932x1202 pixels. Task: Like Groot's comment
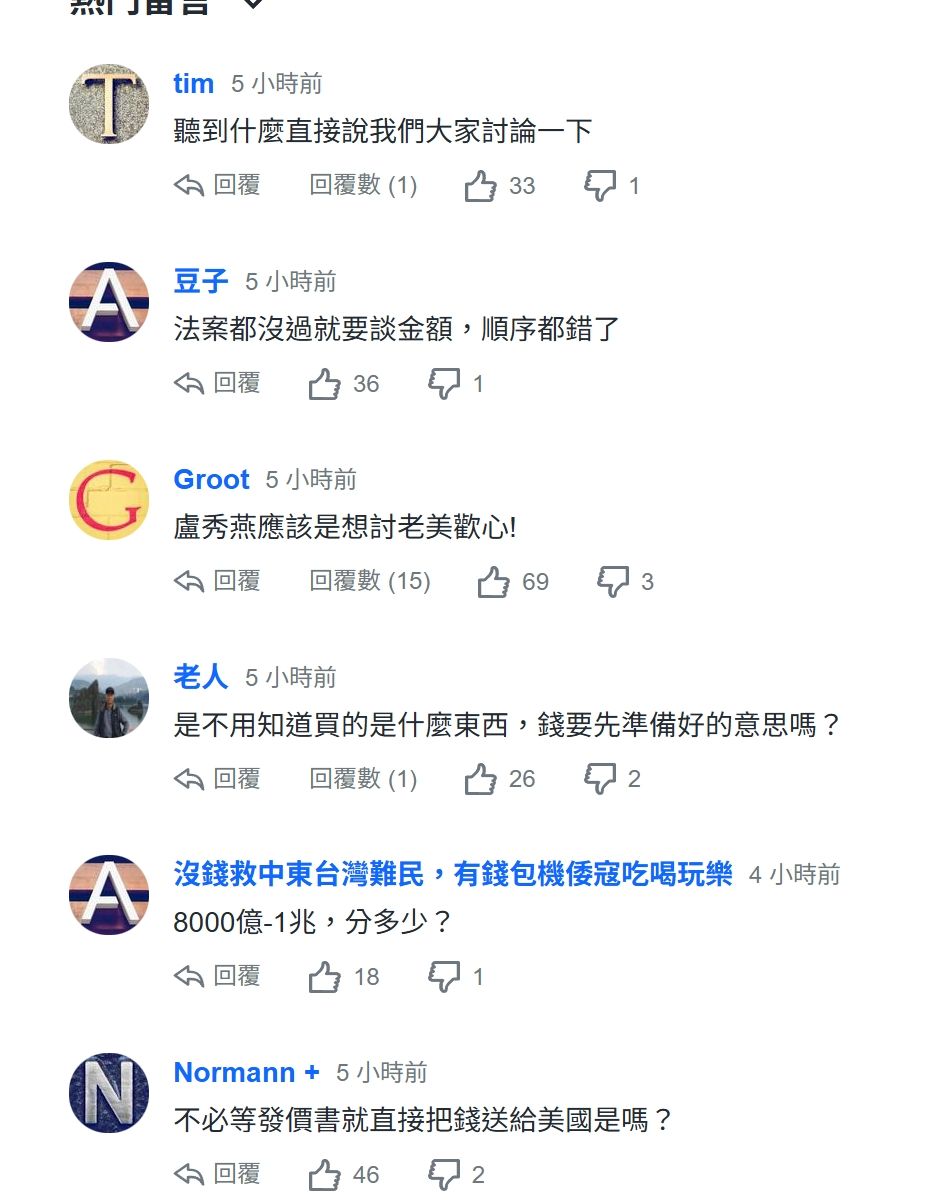pos(513,581)
